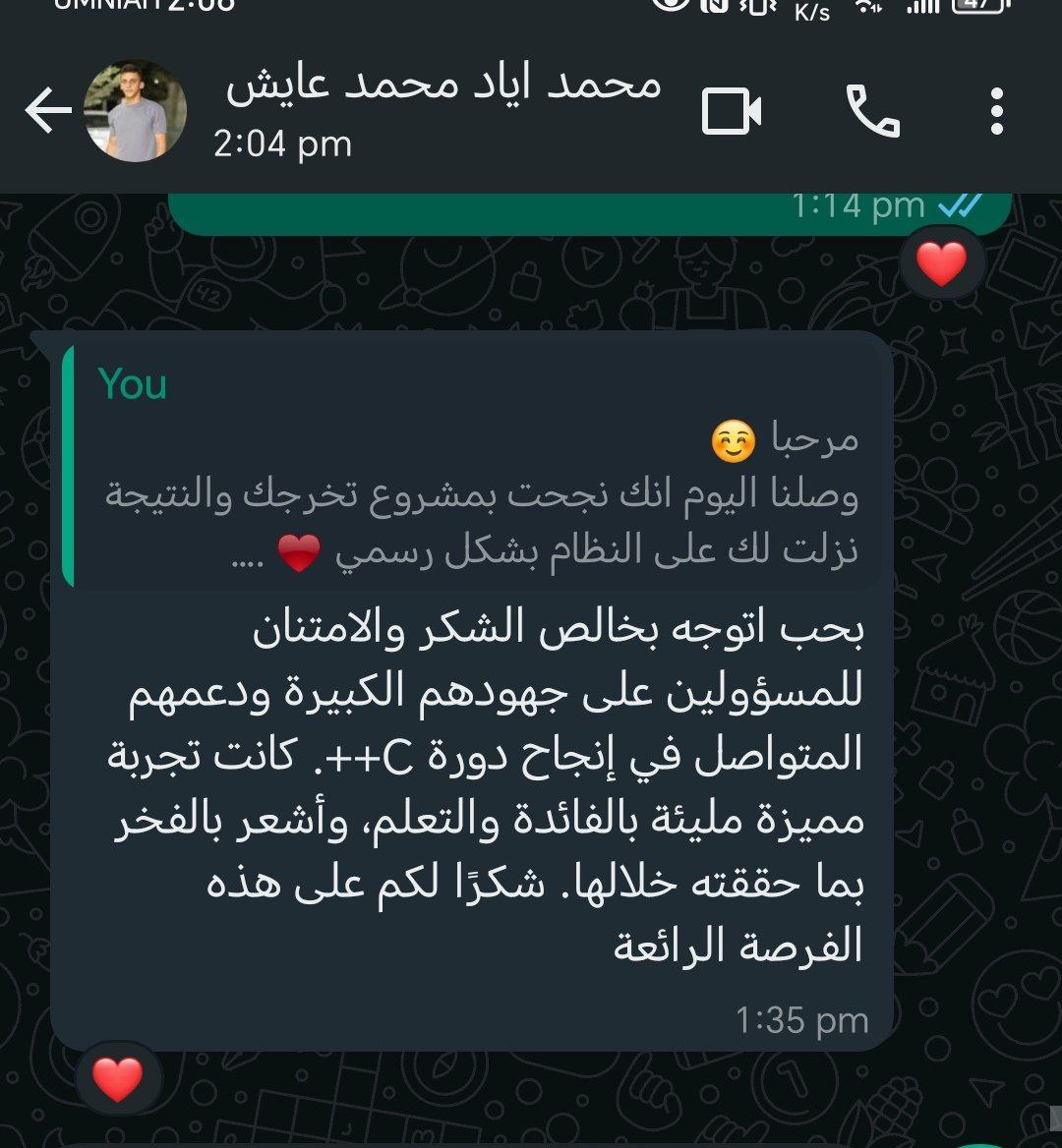Start a voice call
Image resolution: width=1062 pixels, height=1148 pixels.
(x=872, y=111)
